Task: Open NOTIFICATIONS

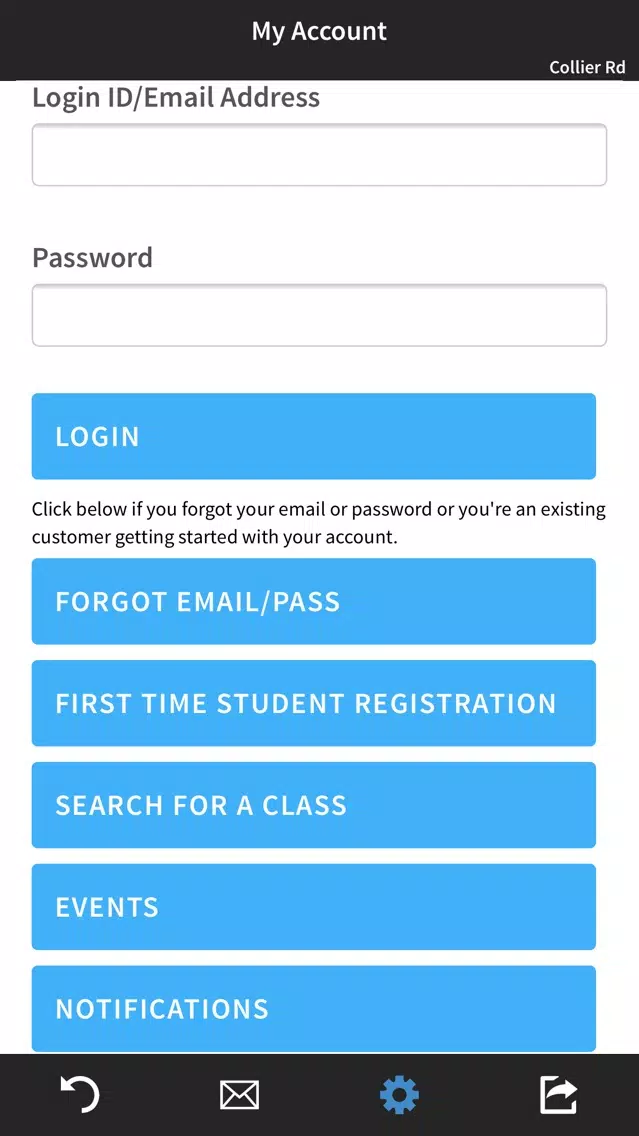Action: 314,1008
